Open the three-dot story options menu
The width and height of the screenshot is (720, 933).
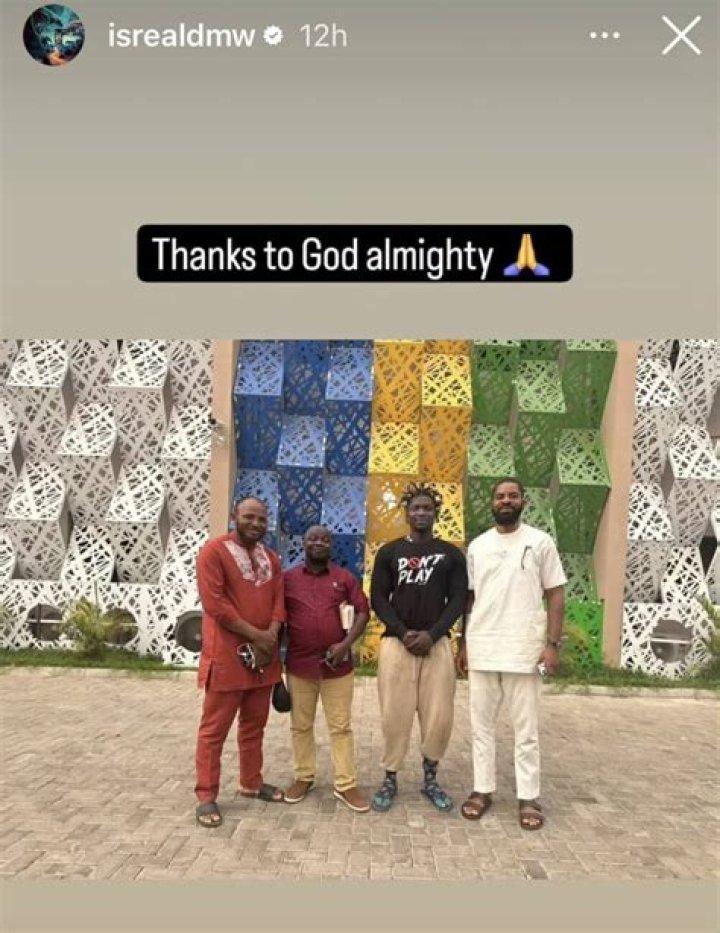pyautogui.click(x=604, y=36)
